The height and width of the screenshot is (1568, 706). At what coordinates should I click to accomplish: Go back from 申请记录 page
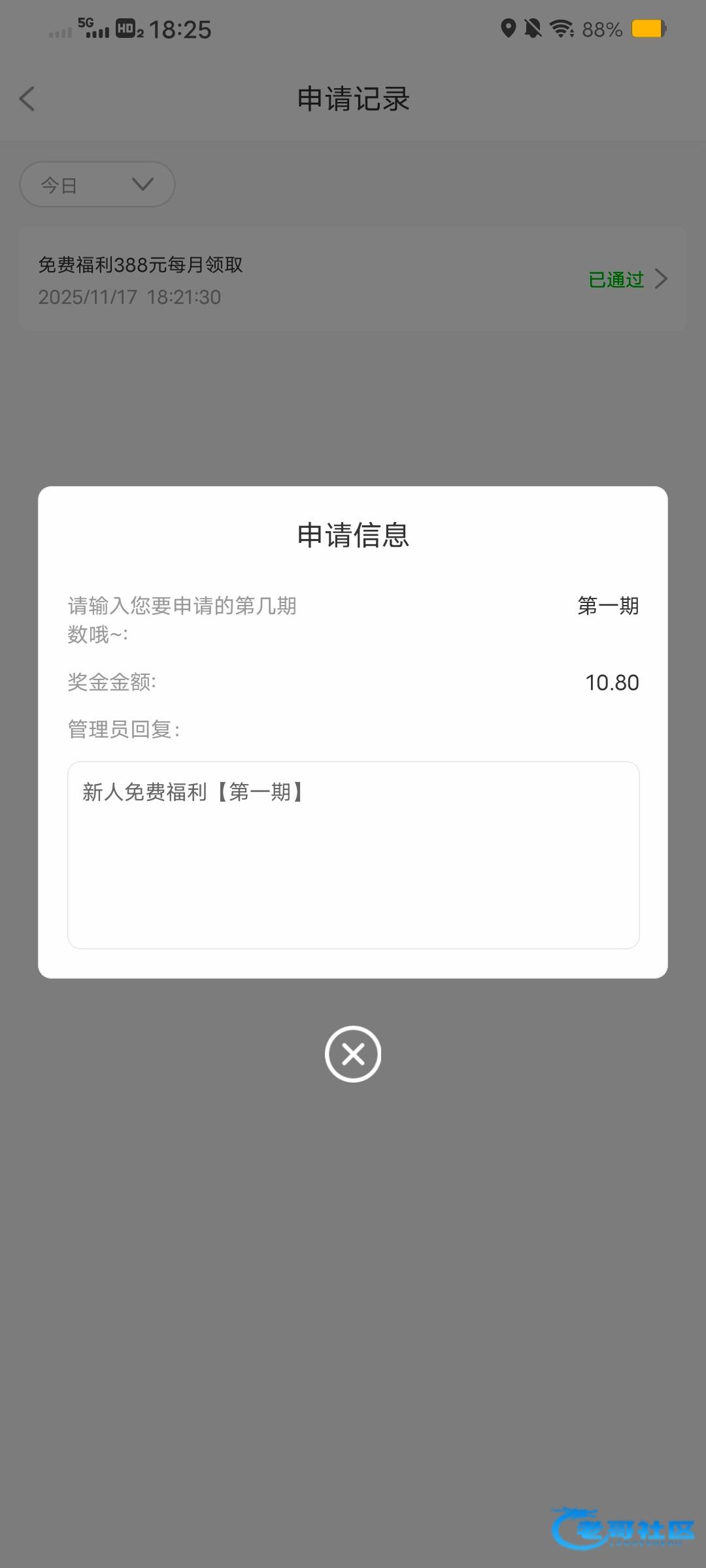coord(27,99)
